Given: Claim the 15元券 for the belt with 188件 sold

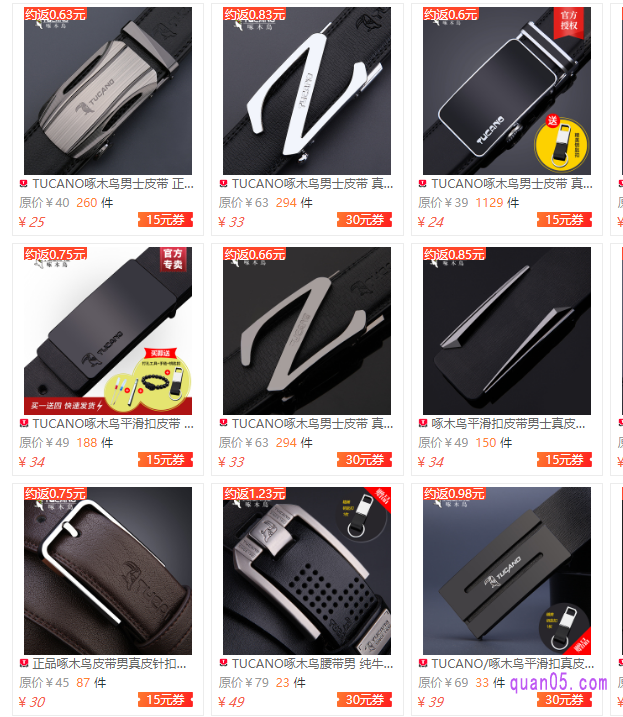Looking at the screenshot, I should [x=166, y=460].
